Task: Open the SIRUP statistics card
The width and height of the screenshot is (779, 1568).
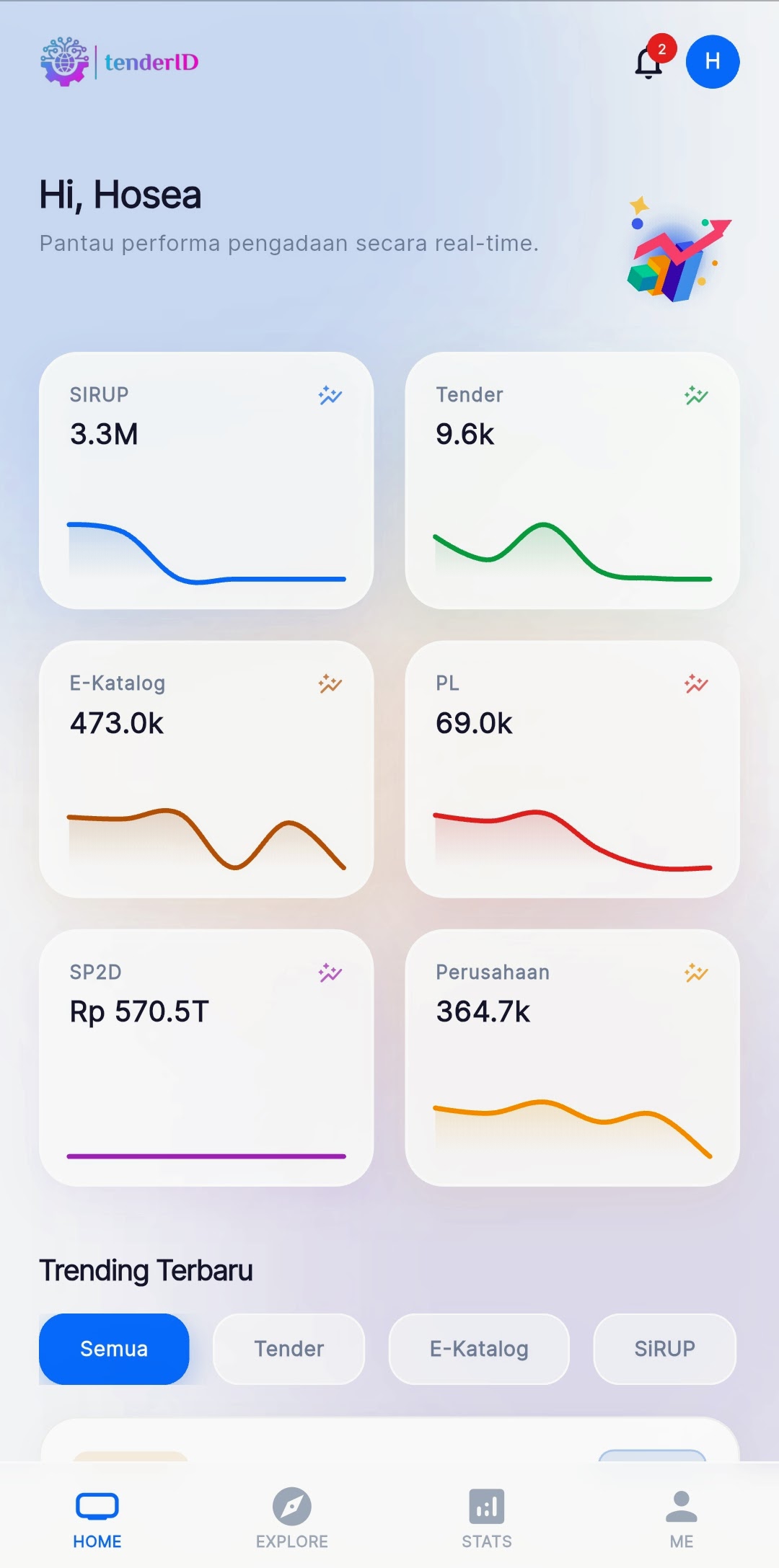Action: (x=208, y=479)
